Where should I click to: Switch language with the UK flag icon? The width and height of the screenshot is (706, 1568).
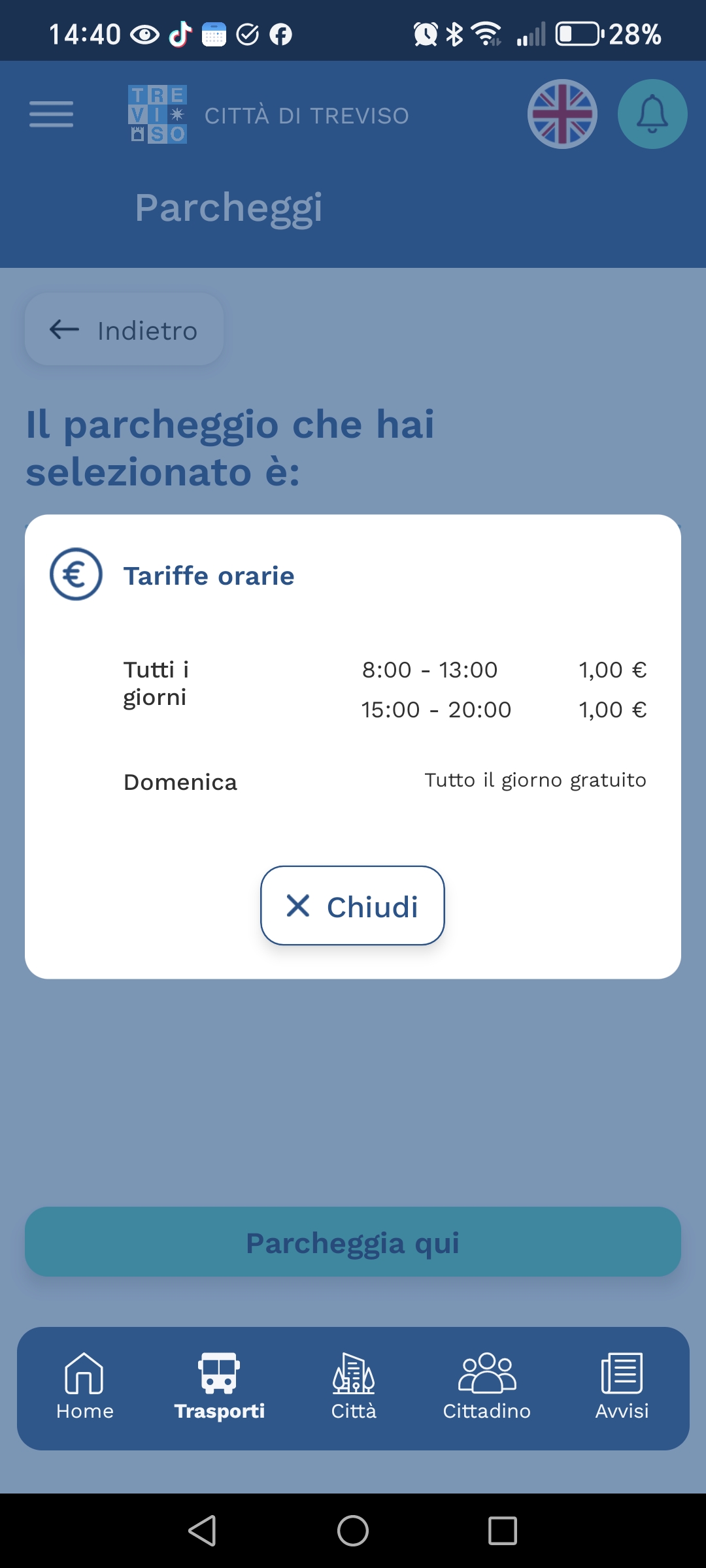tap(562, 114)
